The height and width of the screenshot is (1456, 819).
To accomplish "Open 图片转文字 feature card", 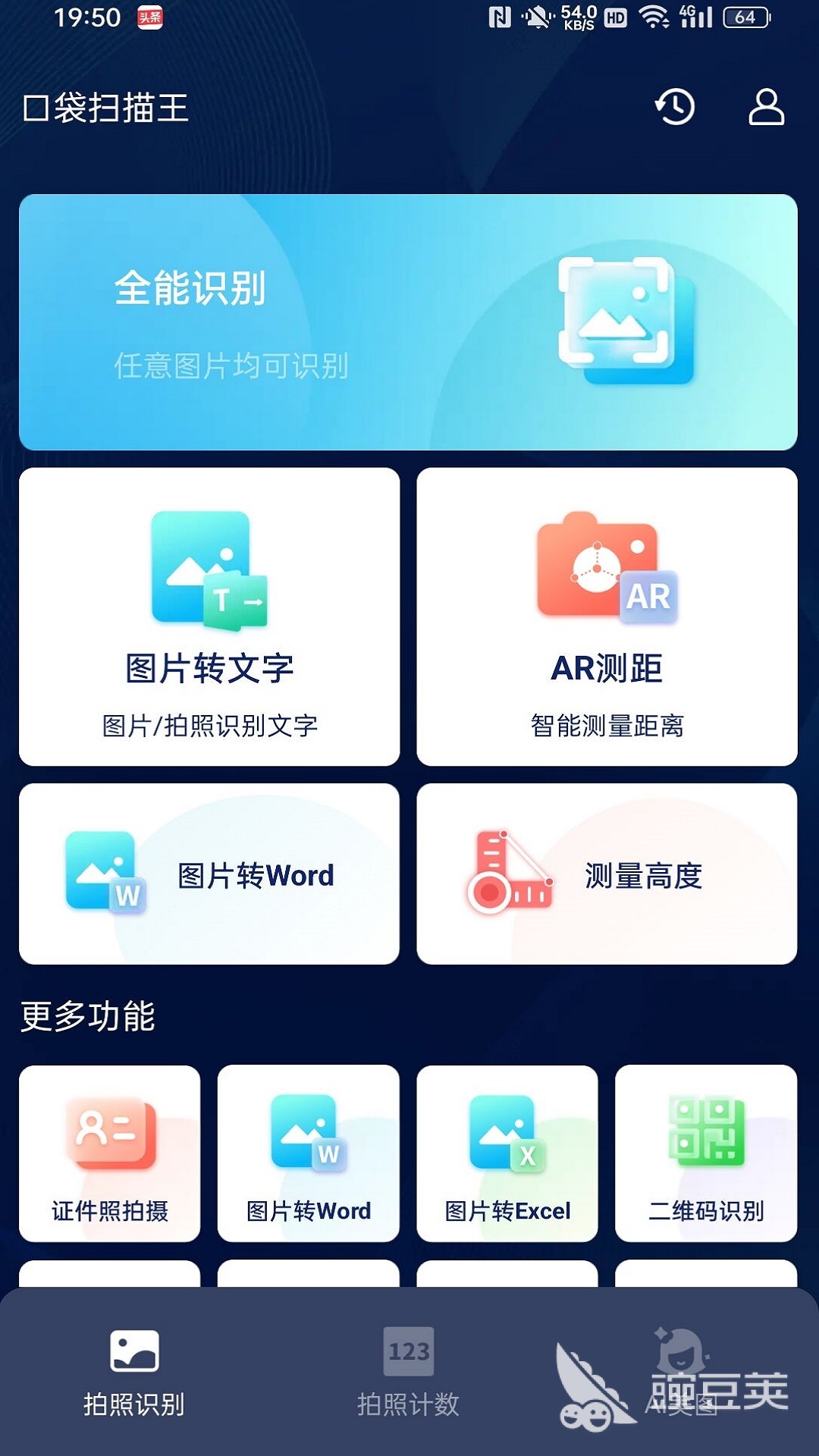I will pyautogui.click(x=209, y=617).
